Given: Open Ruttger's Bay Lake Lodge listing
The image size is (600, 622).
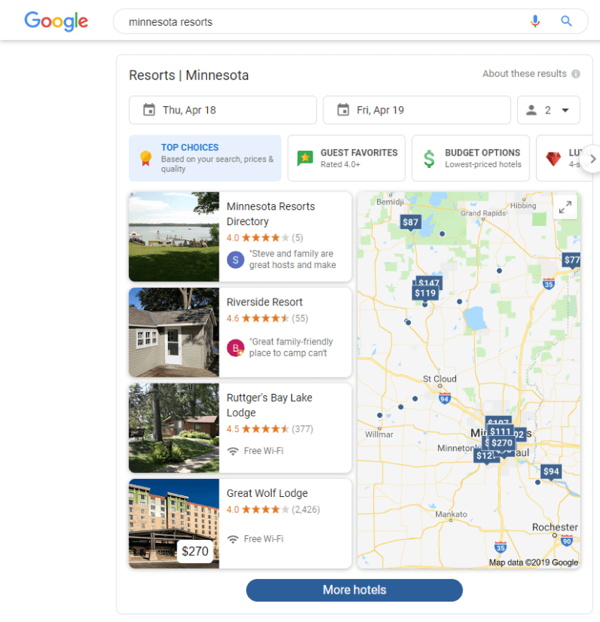Looking at the screenshot, I should point(240,427).
